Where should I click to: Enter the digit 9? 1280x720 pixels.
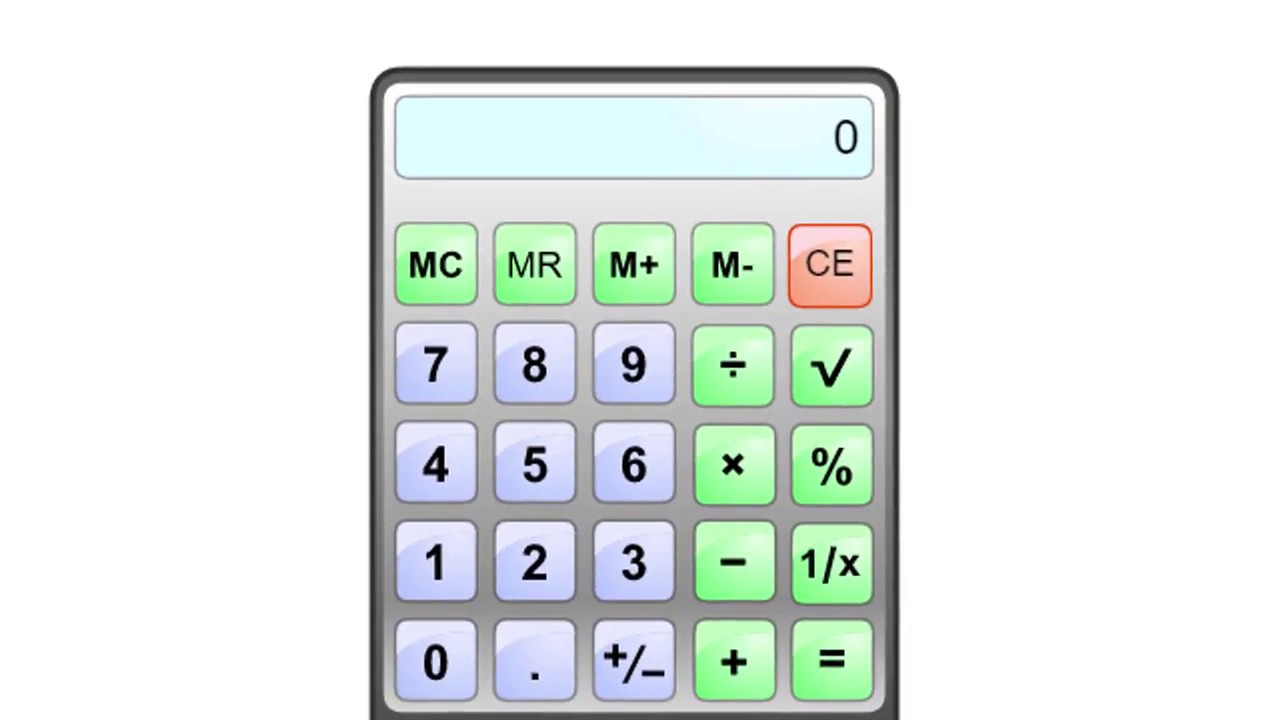(634, 365)
